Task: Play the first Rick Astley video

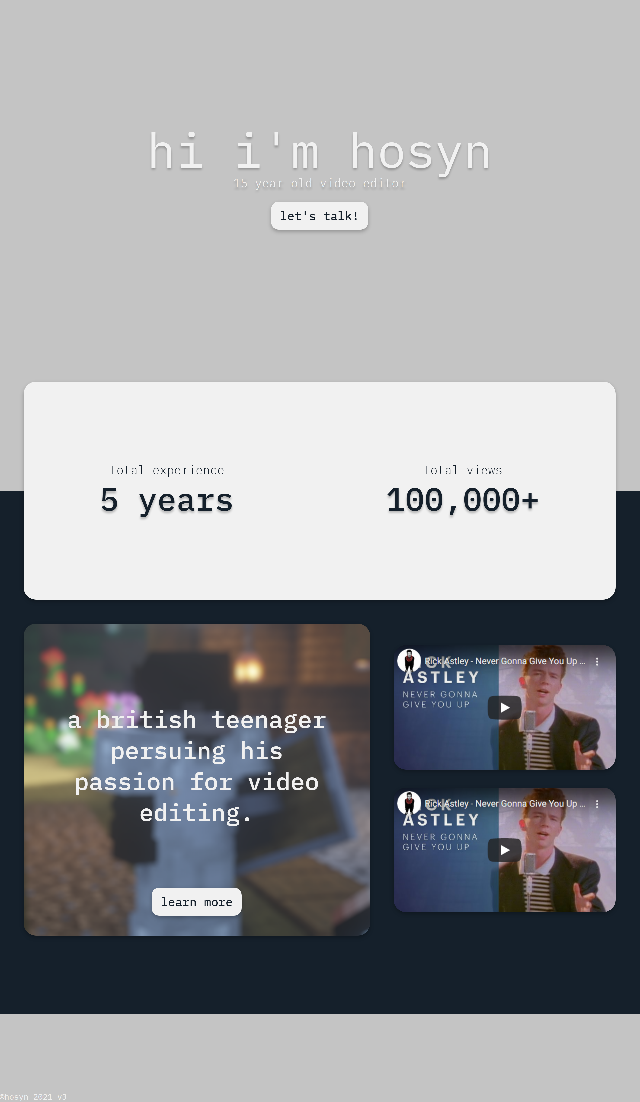Action: point(504,707)
